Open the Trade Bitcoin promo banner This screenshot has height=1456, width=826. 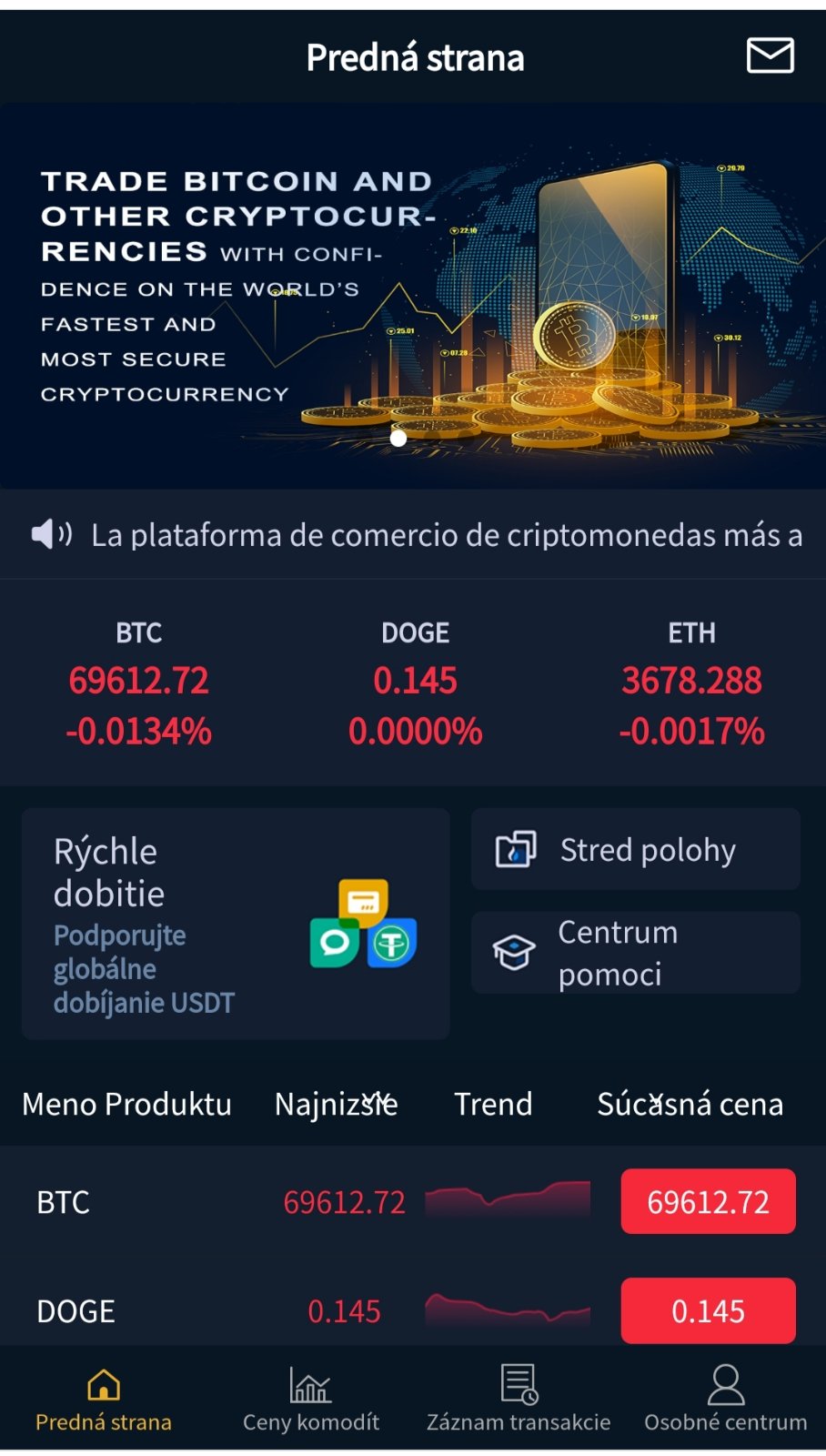tap(413, 291)
